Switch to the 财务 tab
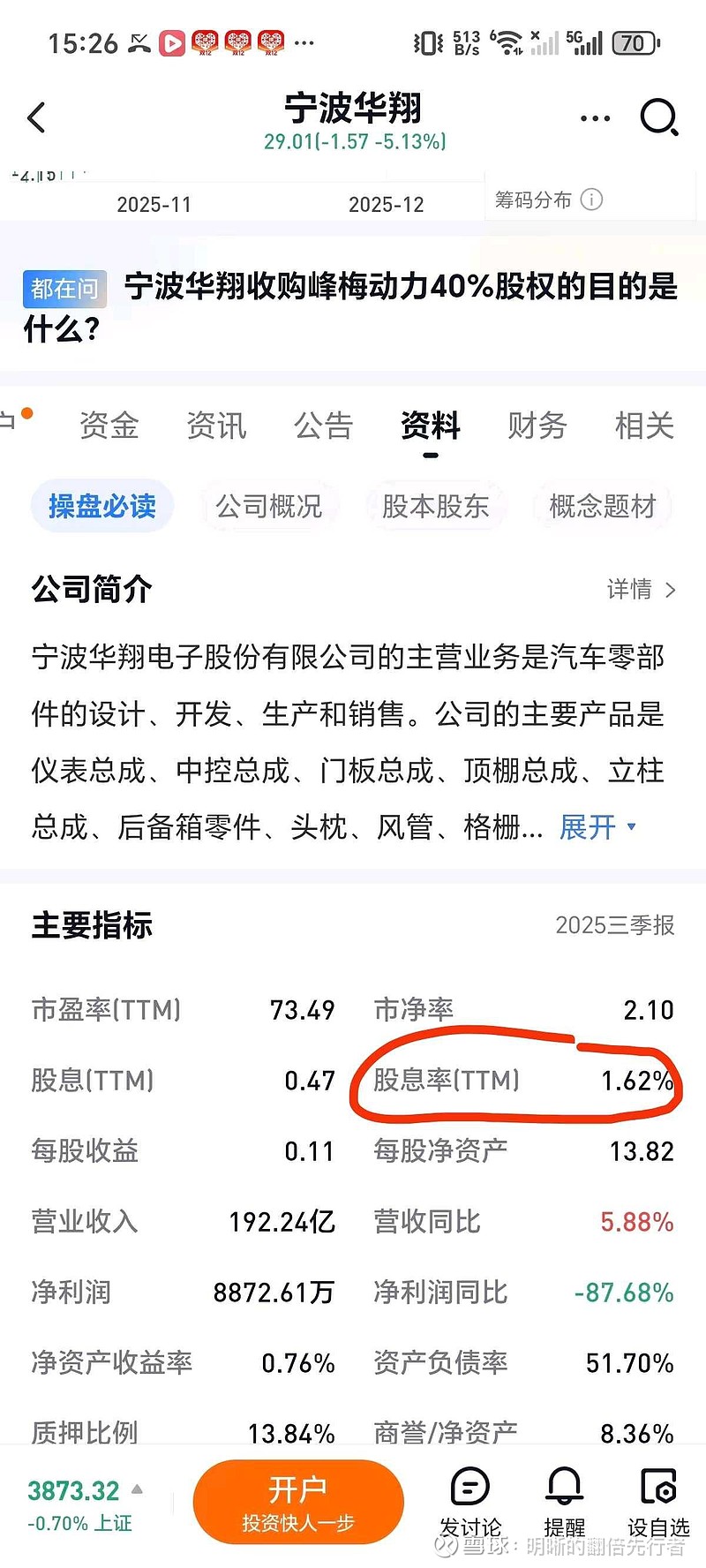Image resolution: width=706 pixels, height=1568 pixels. [x=537, y=426]
